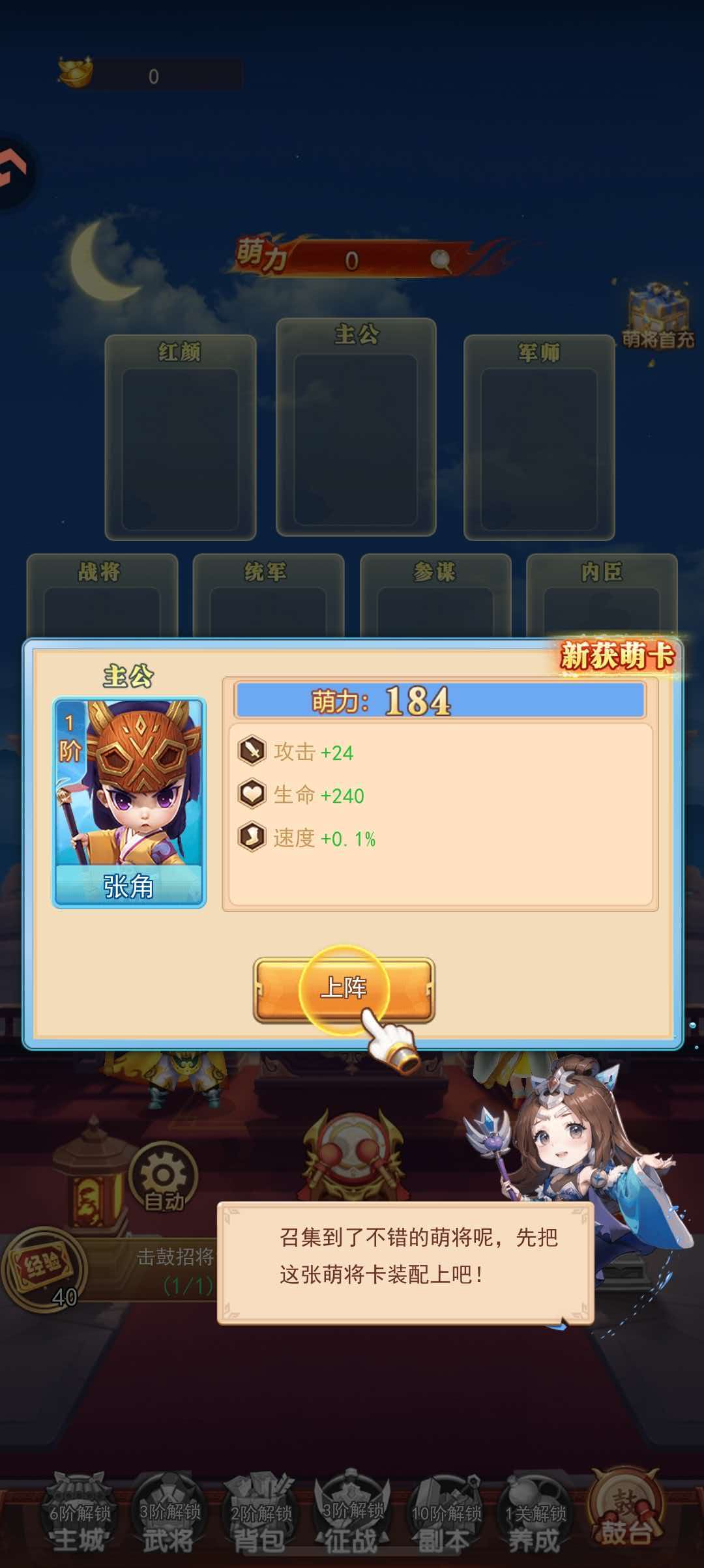Select the 军师 card slot

(539, 437)
